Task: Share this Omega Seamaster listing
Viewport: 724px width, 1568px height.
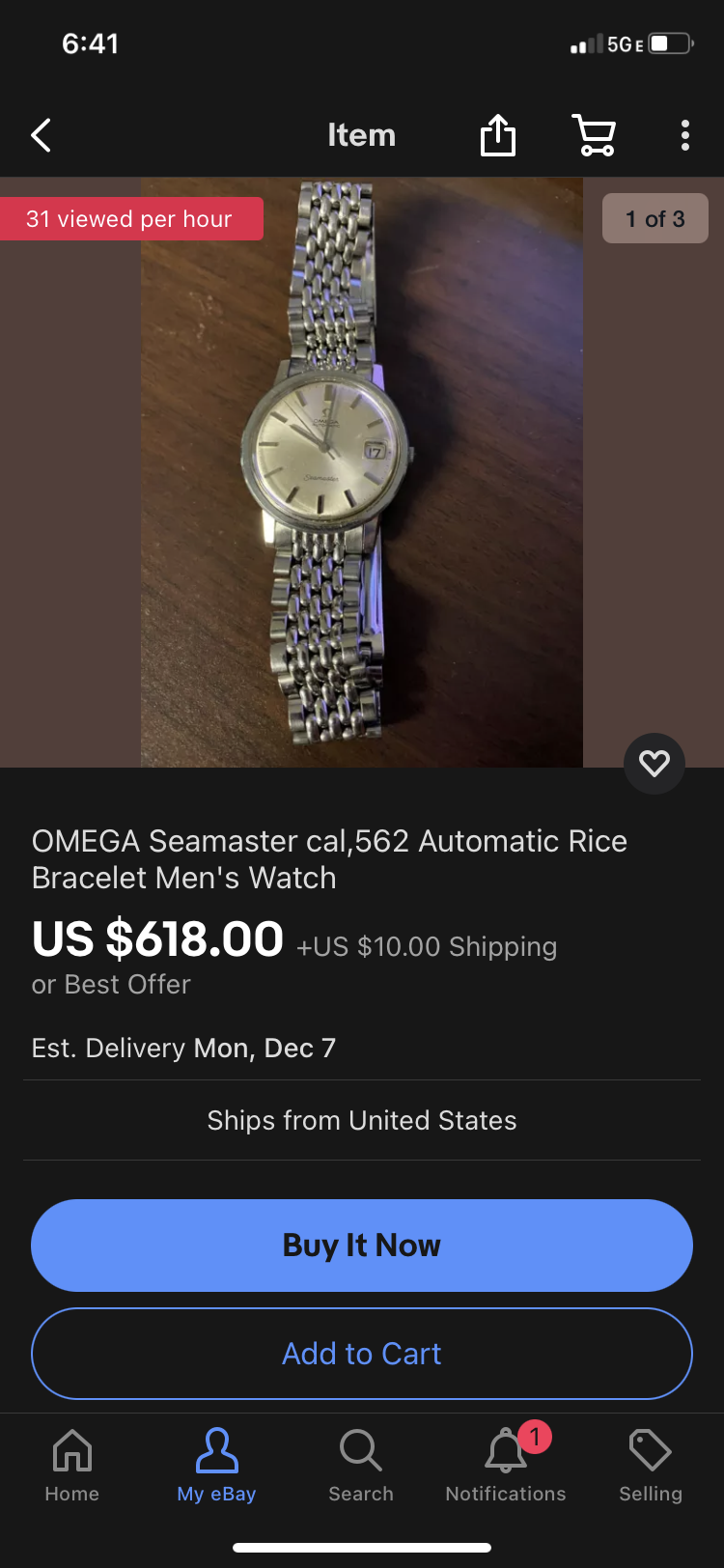Action: [x=498, y=135]
